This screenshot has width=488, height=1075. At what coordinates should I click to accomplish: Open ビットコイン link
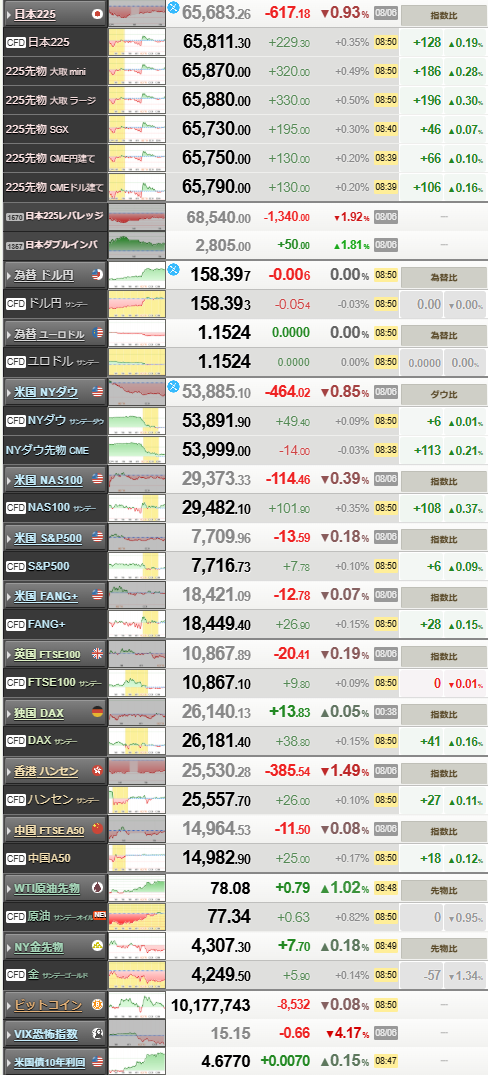(x=48, y=1005)
